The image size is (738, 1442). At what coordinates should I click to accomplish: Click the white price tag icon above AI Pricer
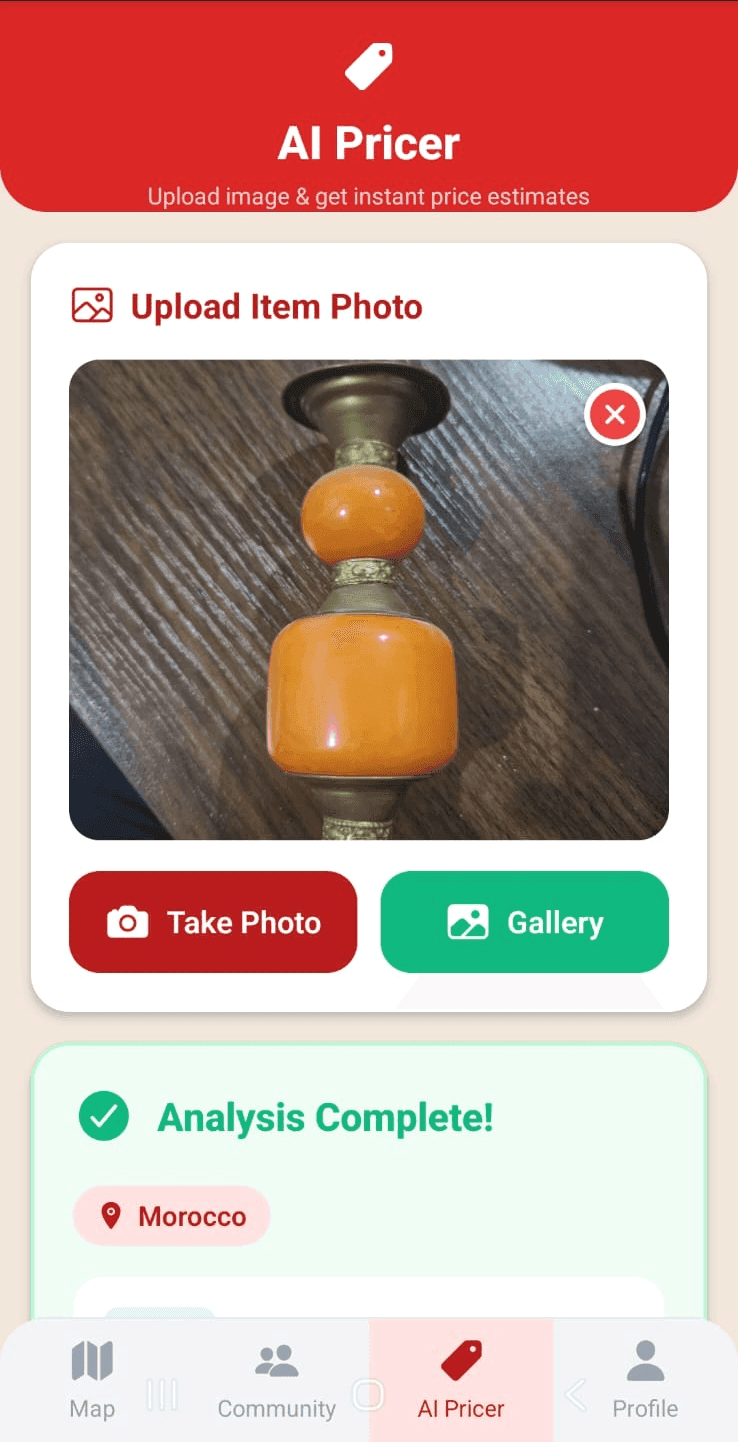(369, 63)
